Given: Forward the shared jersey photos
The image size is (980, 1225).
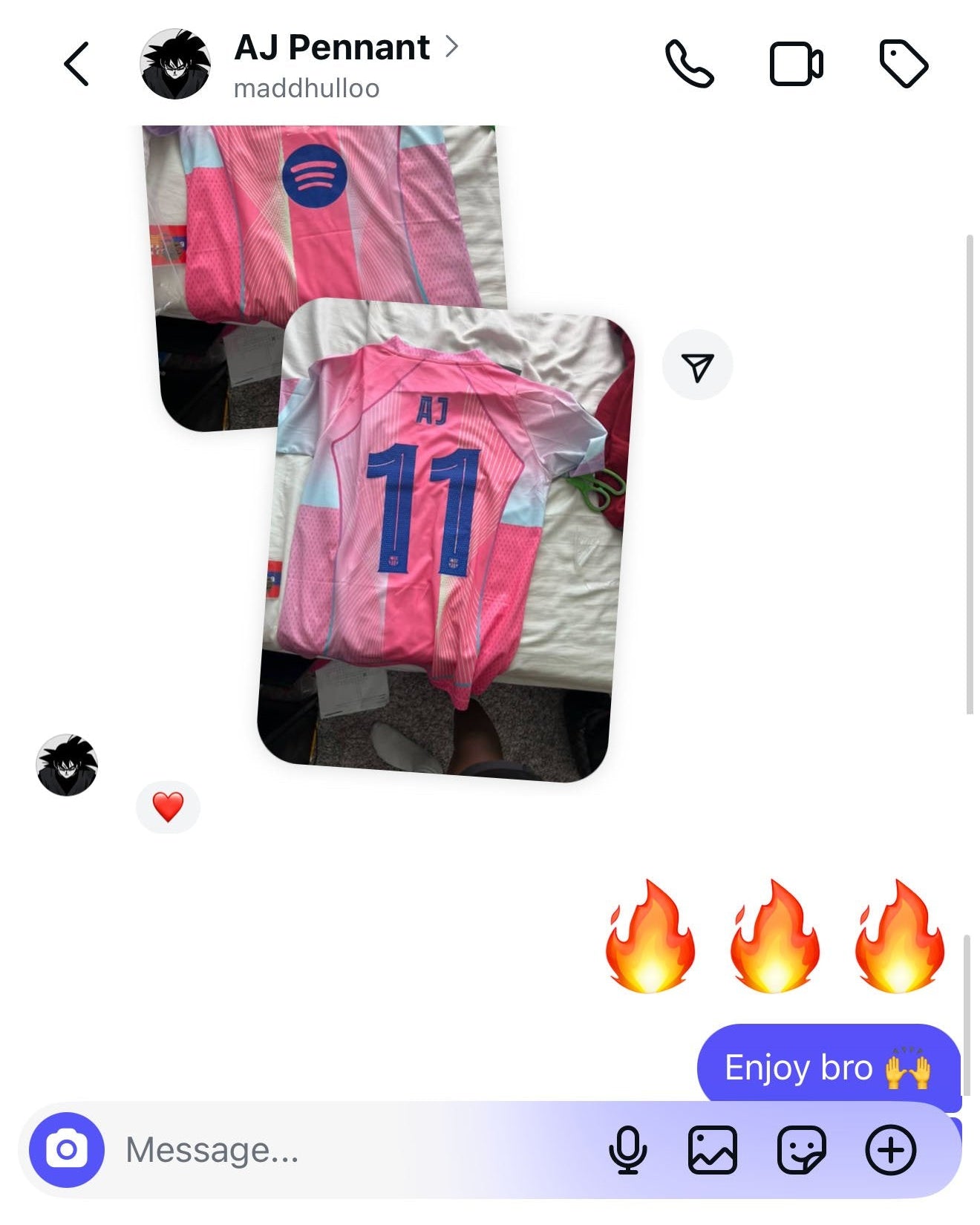Looking at the screenshot, I should (x=697, y=366).
